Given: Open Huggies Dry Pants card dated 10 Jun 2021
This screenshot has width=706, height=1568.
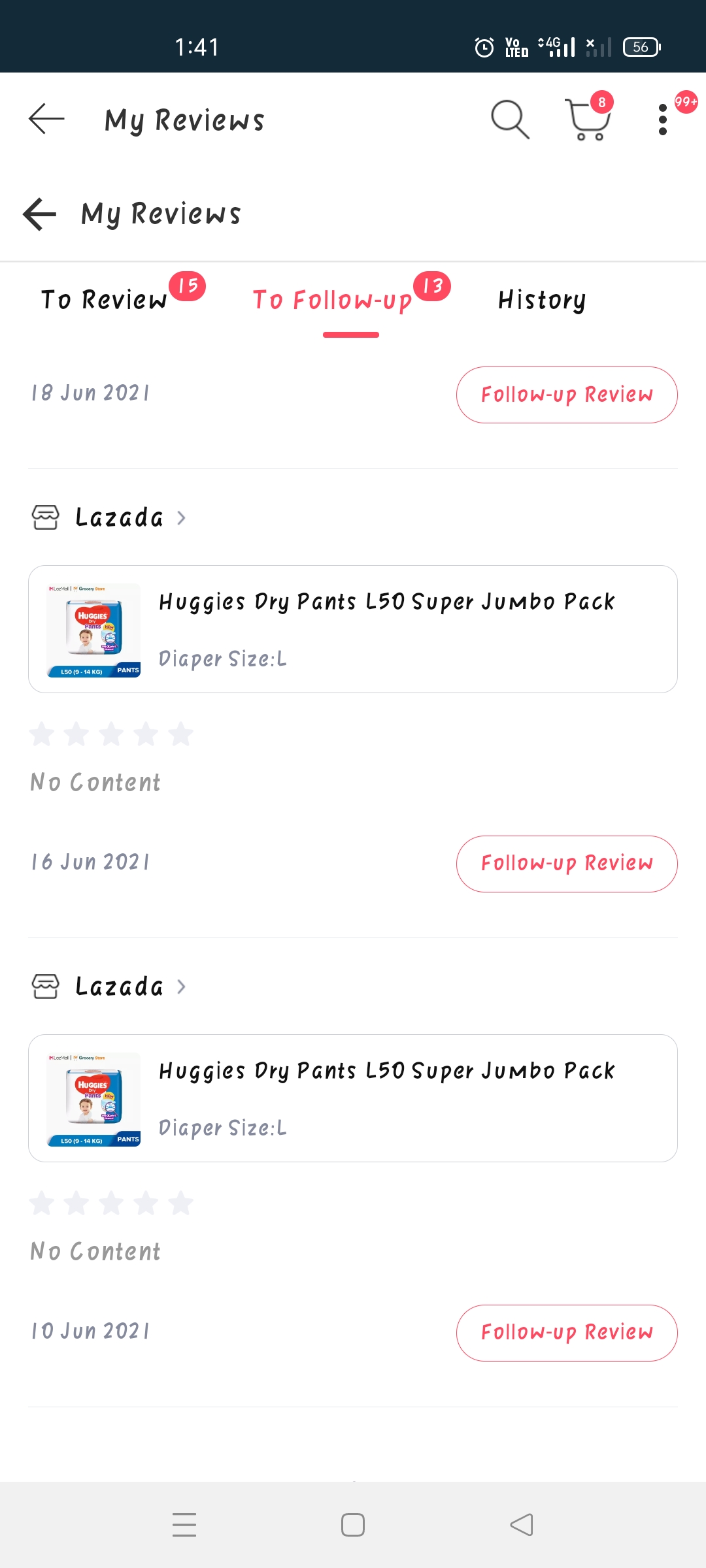Looking at the screenshot, I should (353, 1098).
